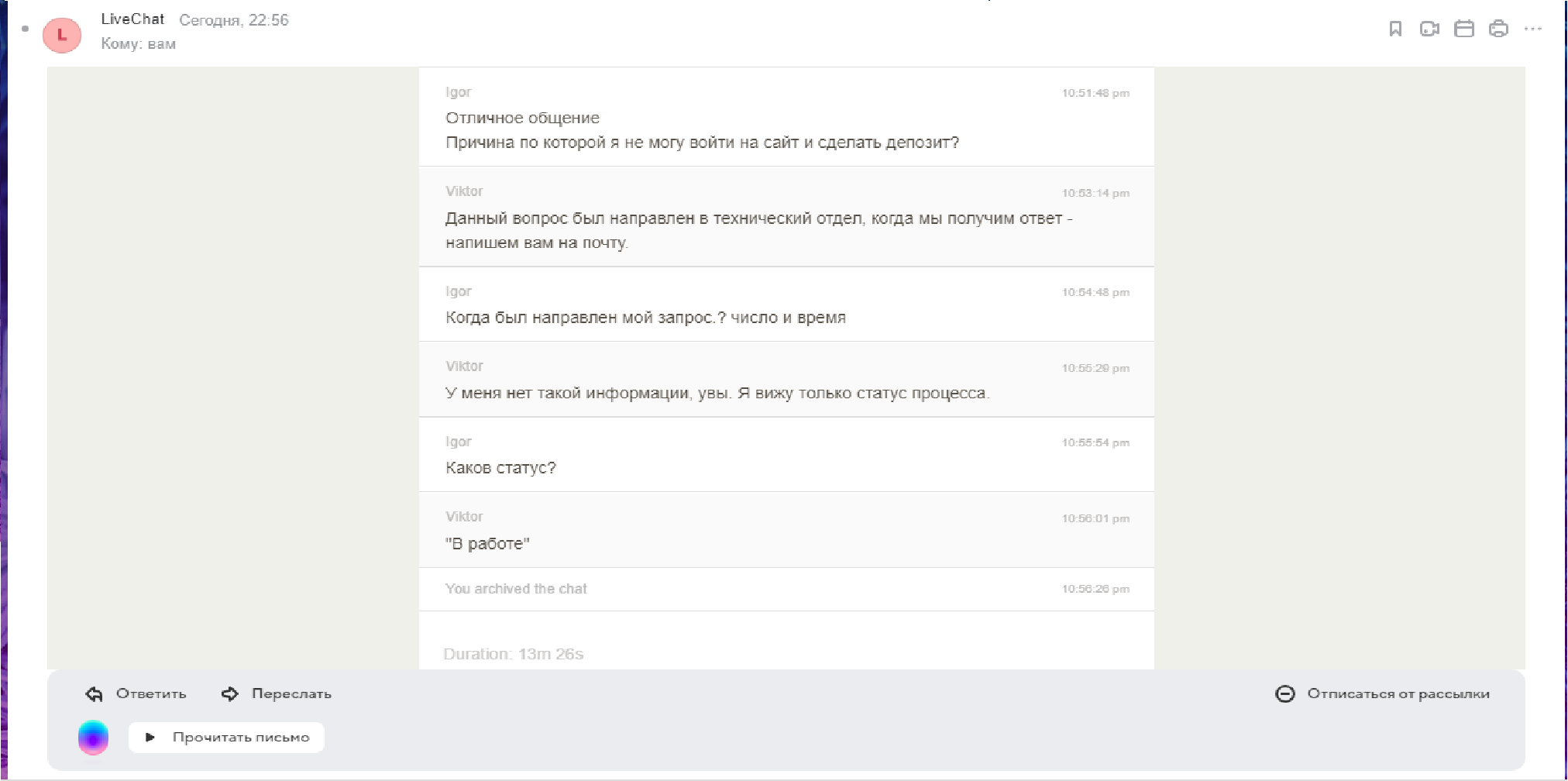The width and height of the screenshot is (1568, 781).
Task: Open LiveChat sender avatar
Action: tap(62, 35)
